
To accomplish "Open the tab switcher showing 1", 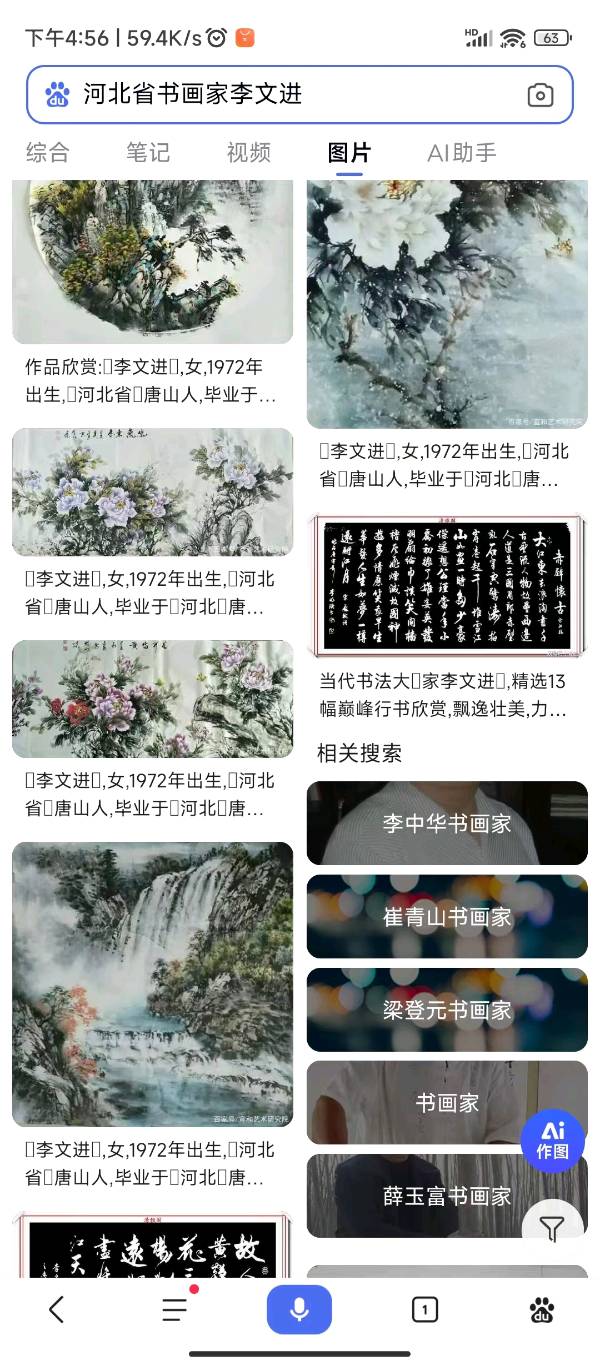I will click(x=424, y=1309).
